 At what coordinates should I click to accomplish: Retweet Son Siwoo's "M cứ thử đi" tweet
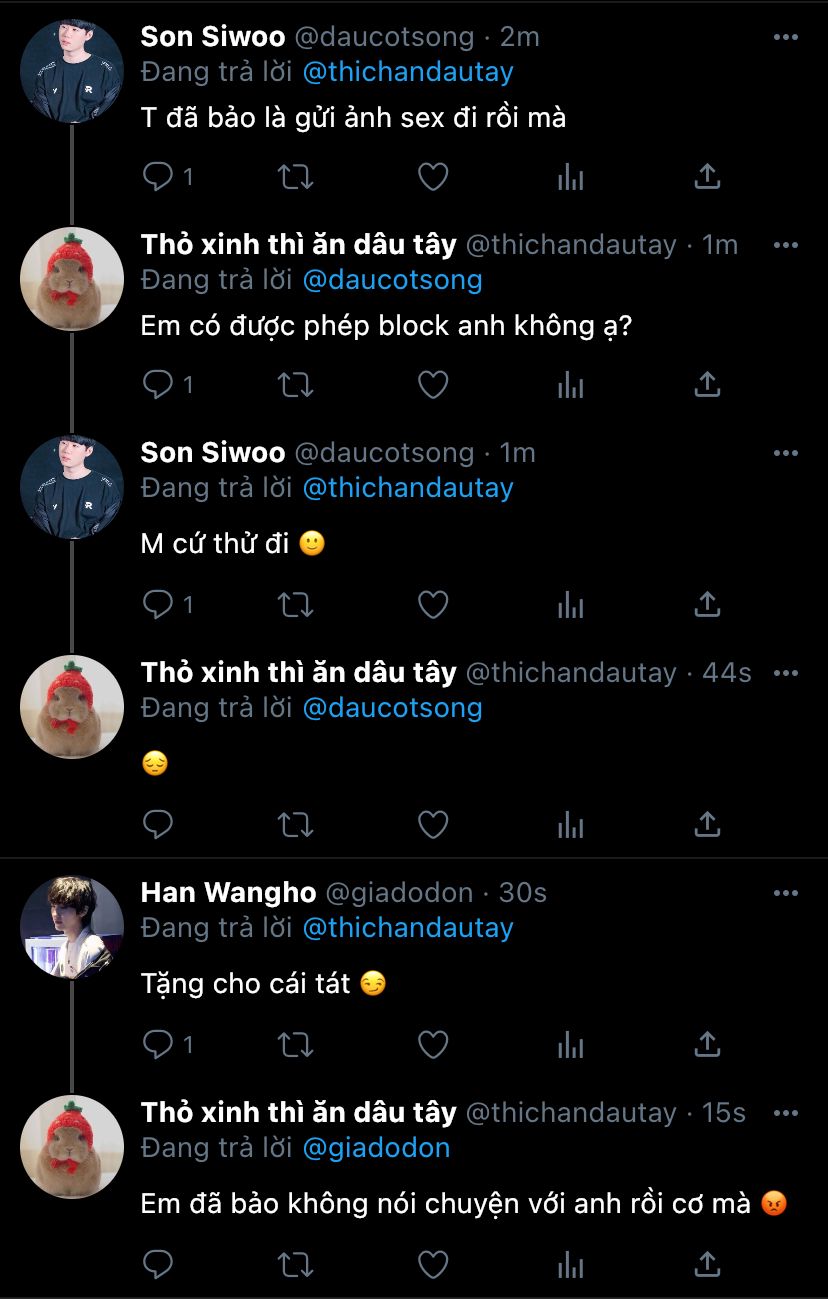tap(294, 604)
